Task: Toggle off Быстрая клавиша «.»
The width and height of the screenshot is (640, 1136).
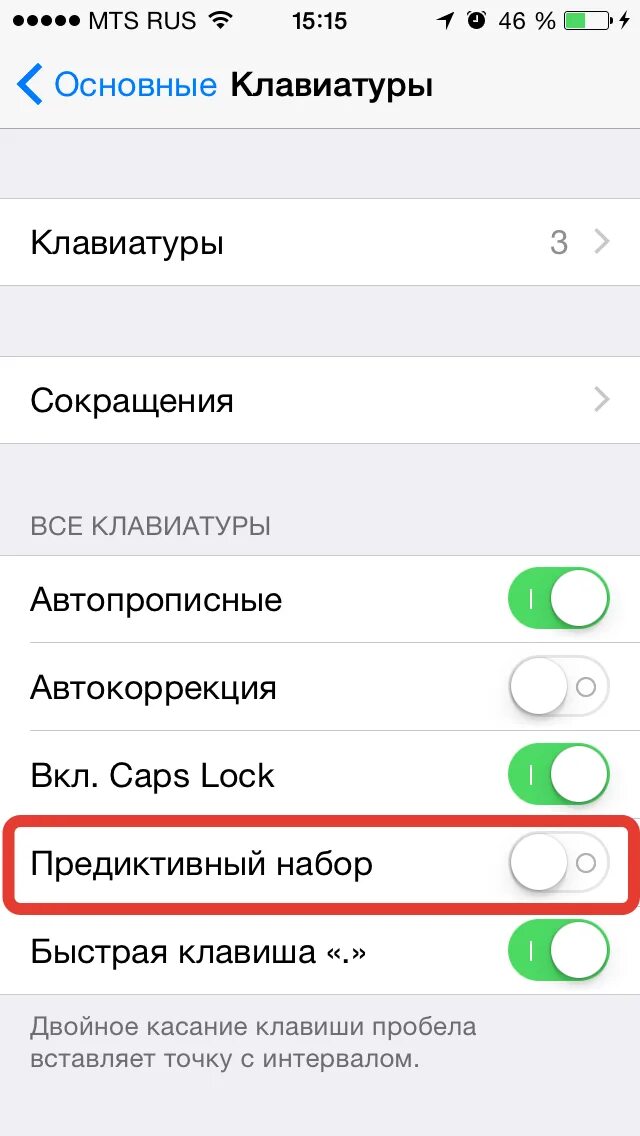Action: click(558, 950)
